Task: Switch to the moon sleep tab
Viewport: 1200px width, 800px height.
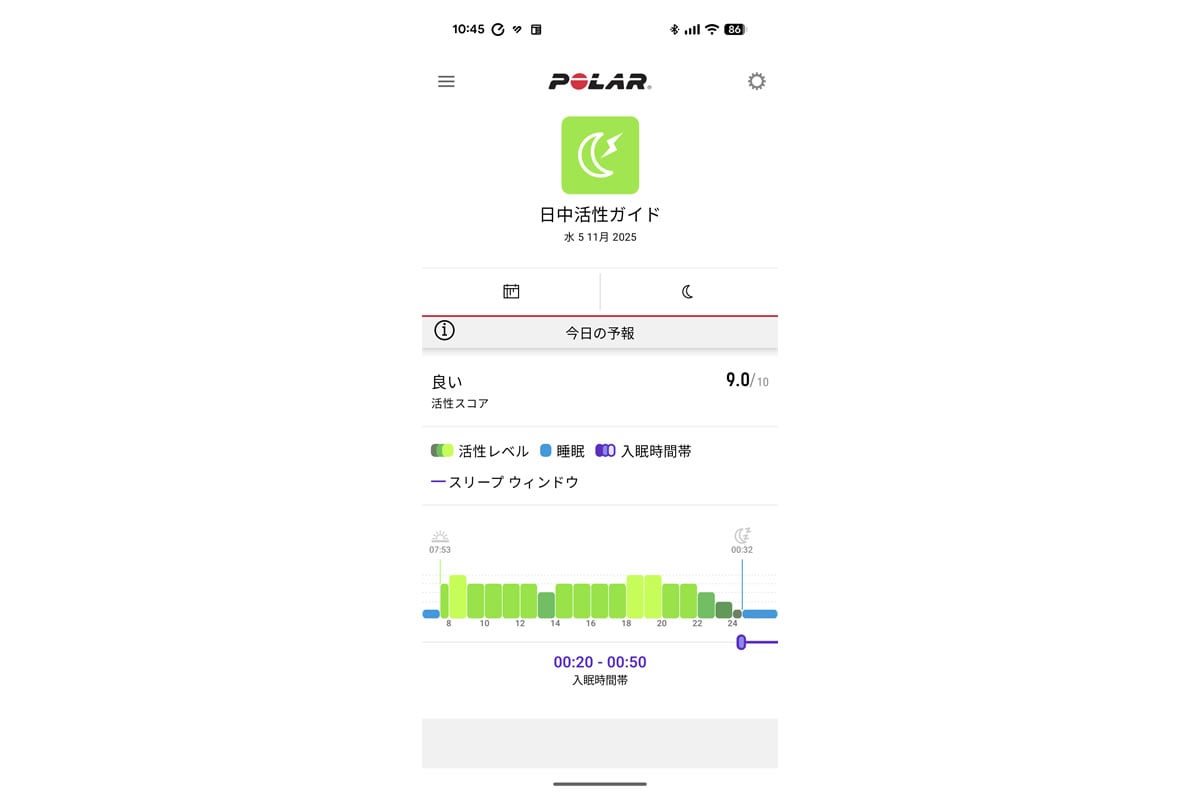Action: coord(688,292)
